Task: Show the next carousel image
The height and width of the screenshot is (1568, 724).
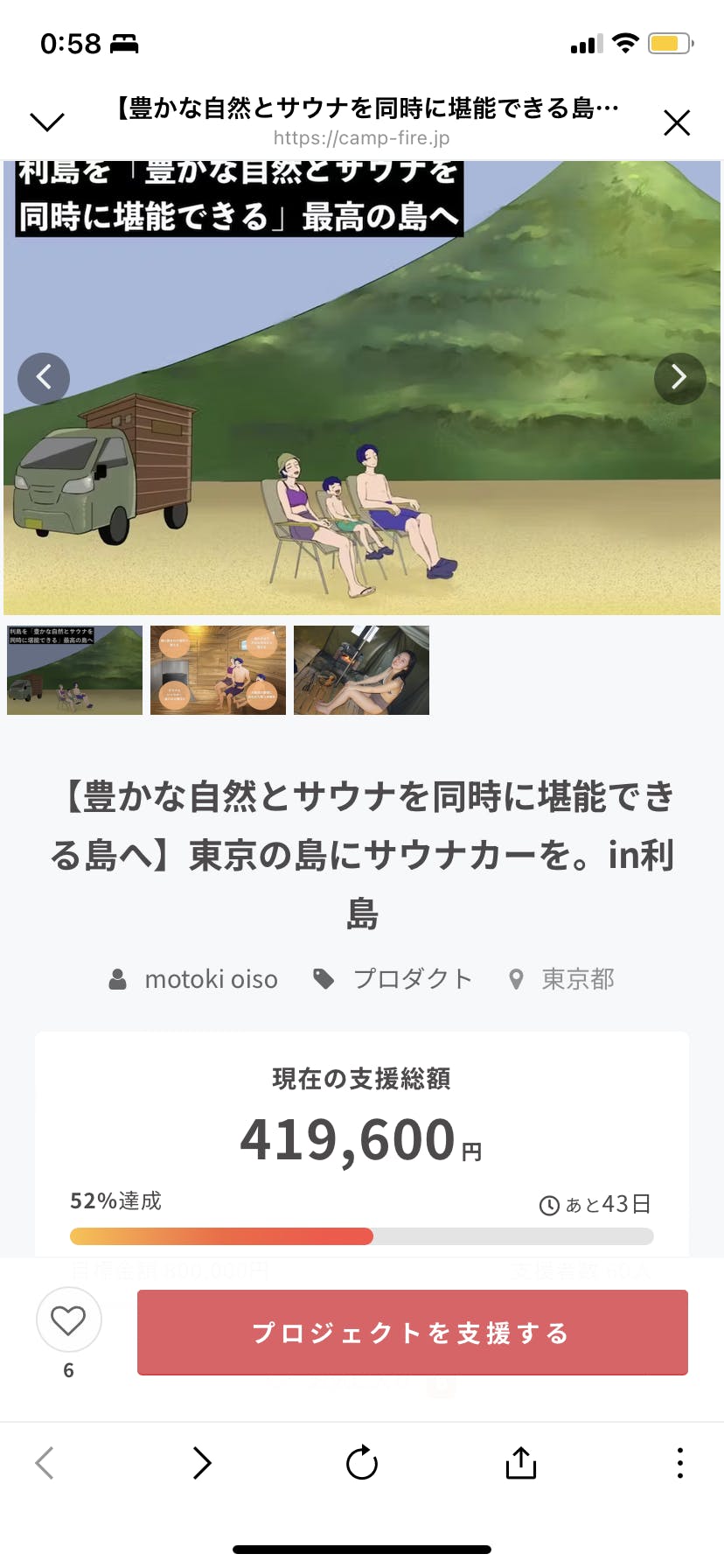Action: point(679,378)
